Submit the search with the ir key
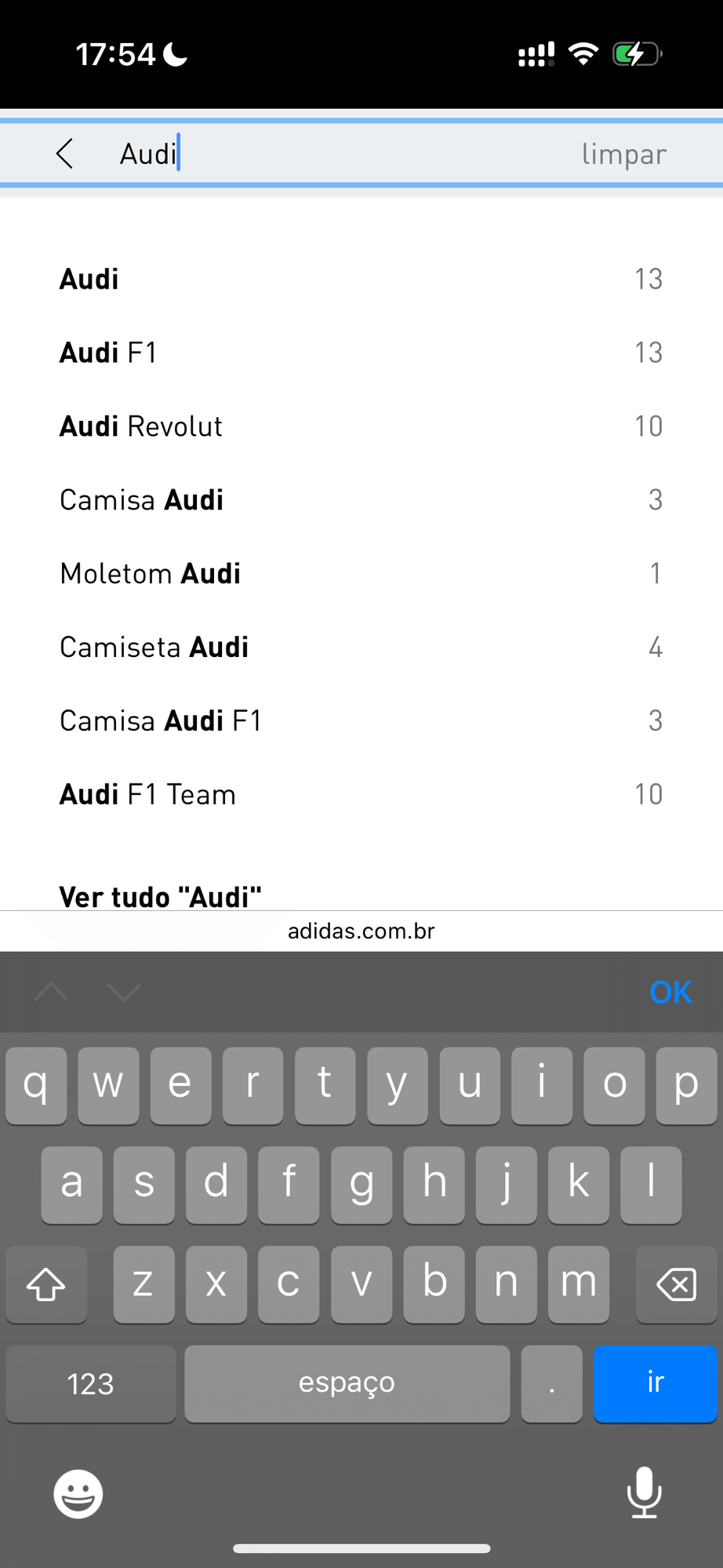The height and width of the screenshot is (1568, 723). [x=655, y=1383]
